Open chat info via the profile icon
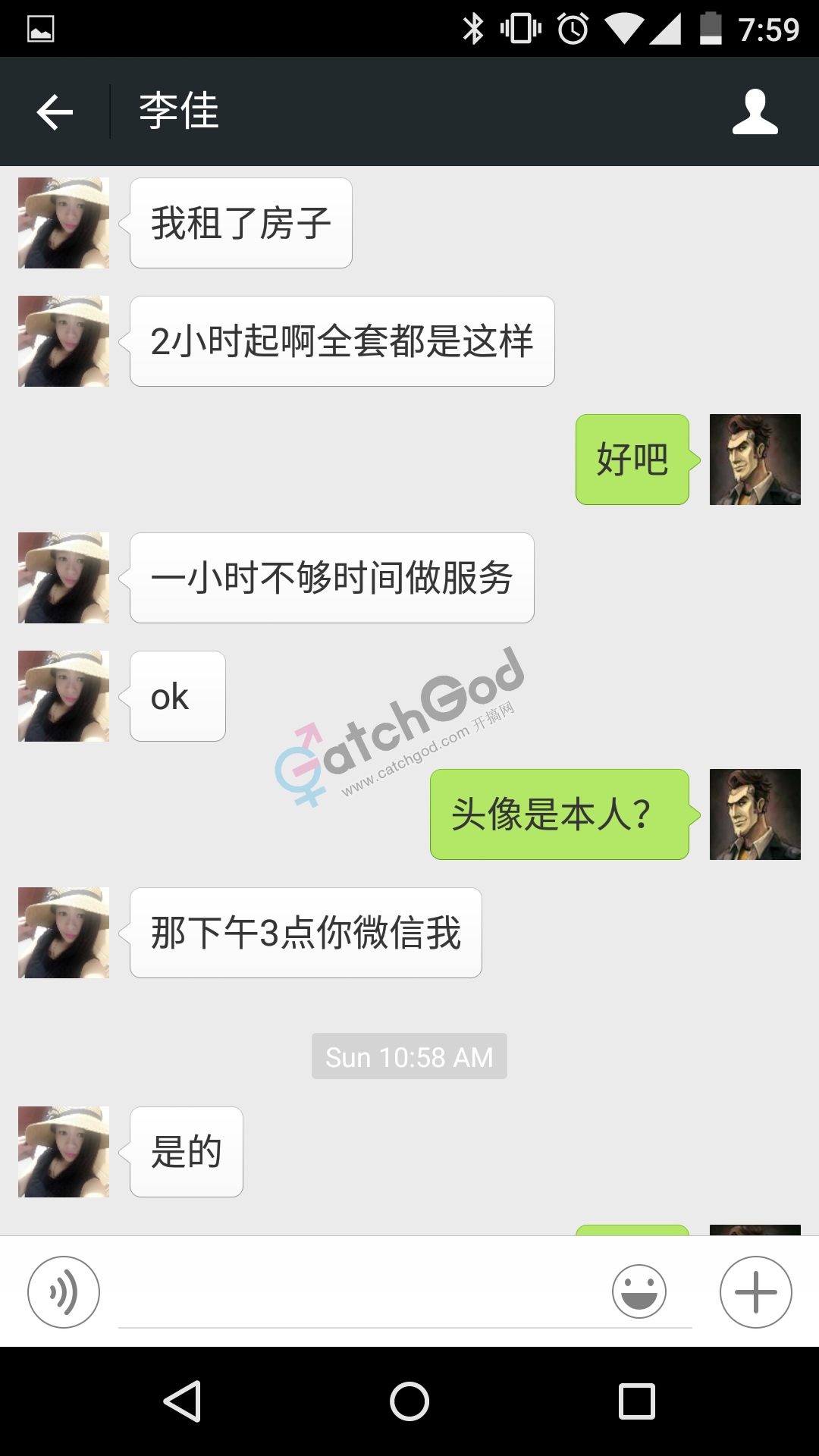The image size is (819, 1456). [x=755, y=112]
